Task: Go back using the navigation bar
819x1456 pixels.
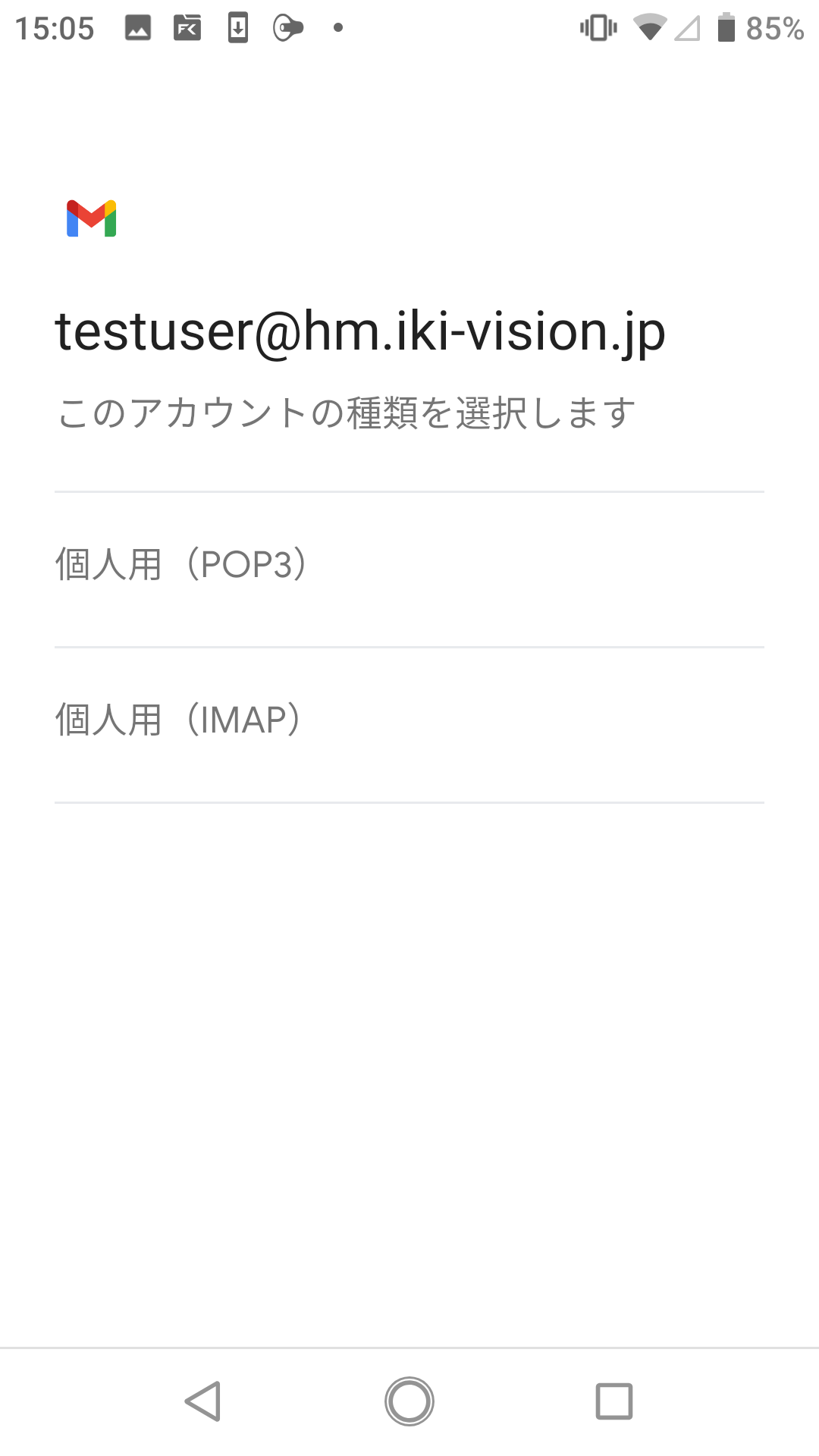Action: coord(203,1401)
